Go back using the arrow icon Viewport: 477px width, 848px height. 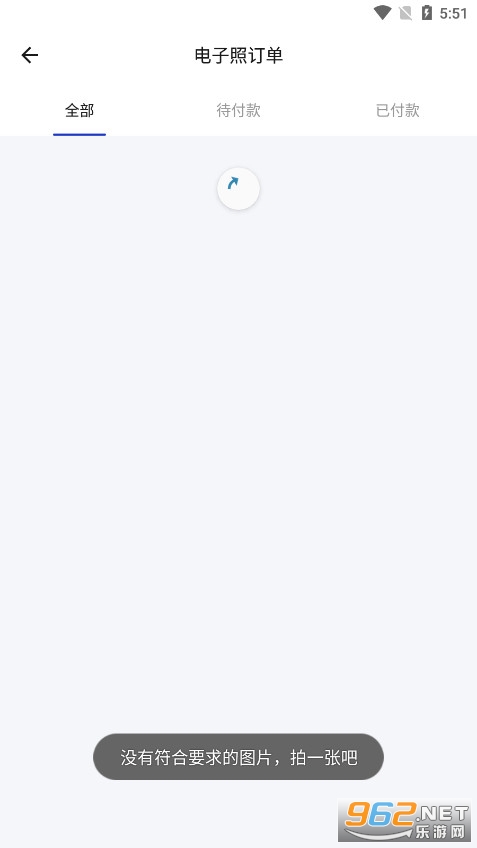coord(30,55)
